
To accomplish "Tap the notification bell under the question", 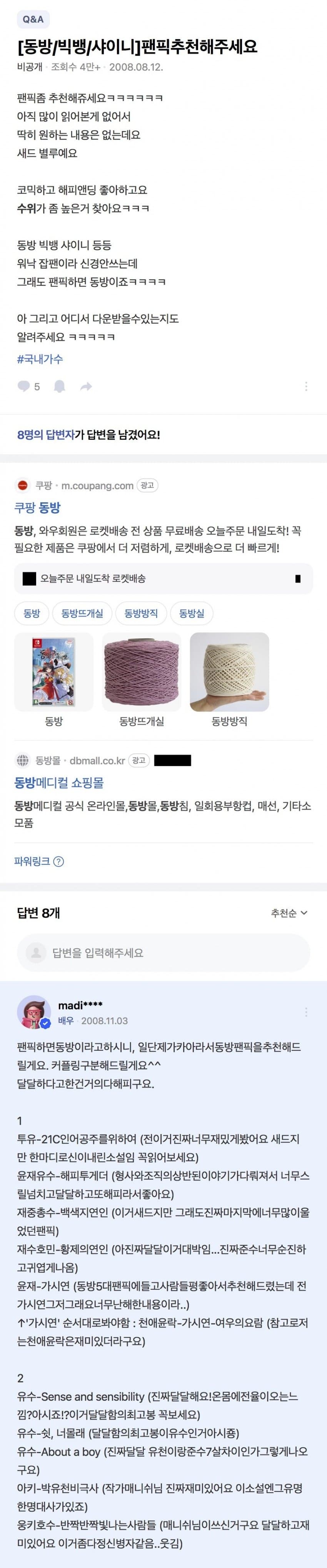I will click(60, 386).
